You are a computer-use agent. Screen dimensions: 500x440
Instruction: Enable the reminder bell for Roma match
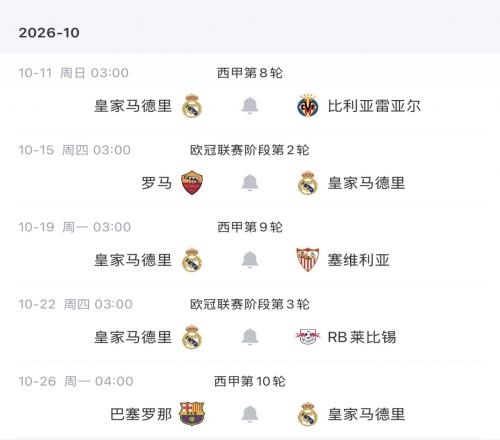click(250, 183)
